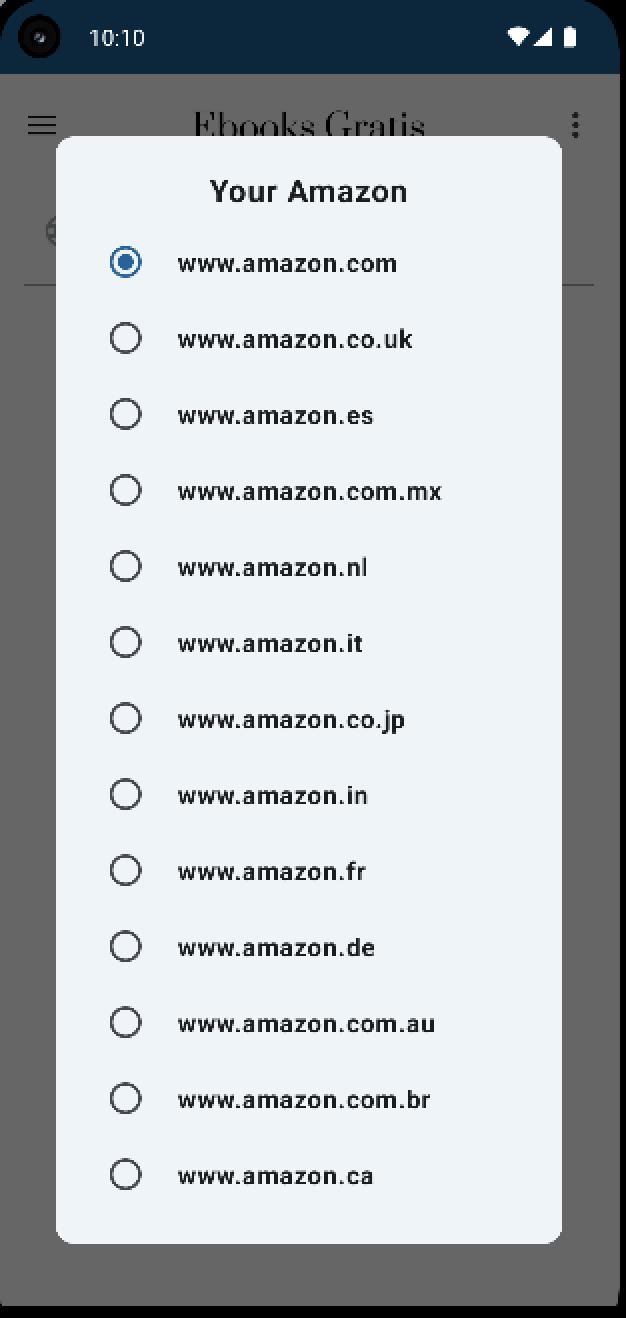Image resolution: width=626 pixels, height=1318 pixels.
Task: Pick the www.amazon.de store
Action: [x=125, y=947]
